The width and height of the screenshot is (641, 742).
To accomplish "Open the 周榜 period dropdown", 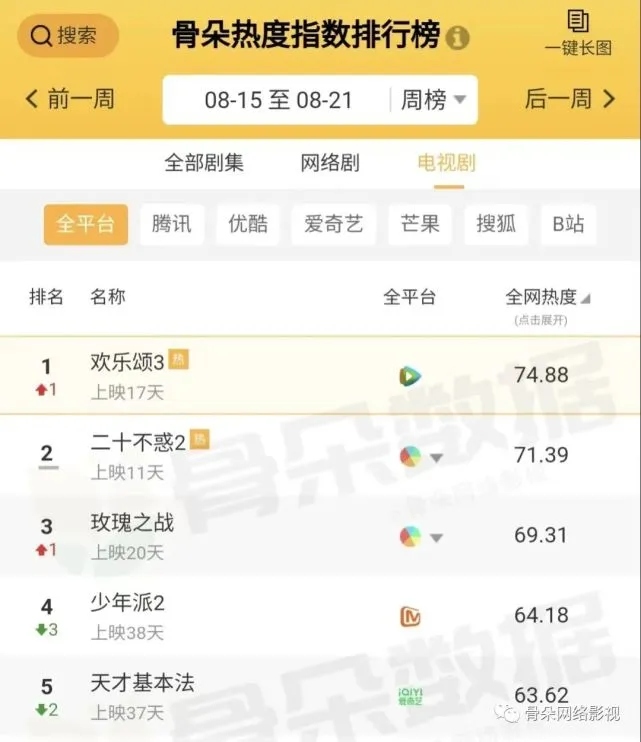I will pos(434,100).
